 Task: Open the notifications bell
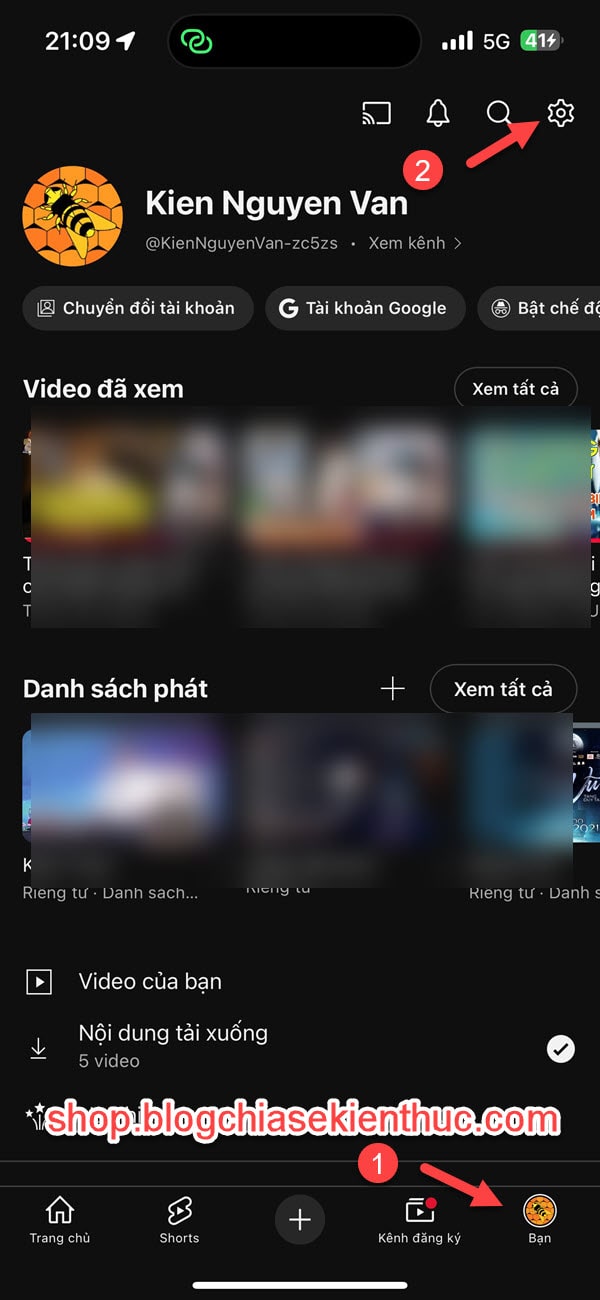(437, 113)
